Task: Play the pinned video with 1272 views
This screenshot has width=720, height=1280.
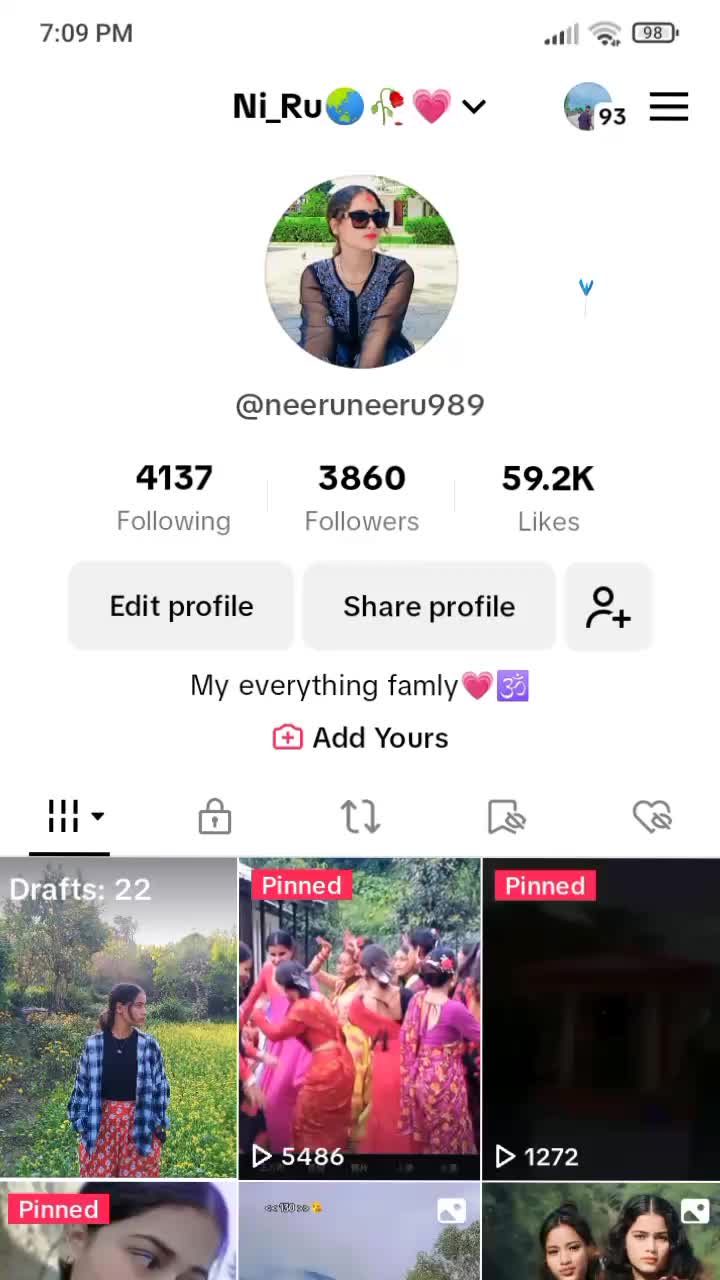Action: [x=601, y=1018]
